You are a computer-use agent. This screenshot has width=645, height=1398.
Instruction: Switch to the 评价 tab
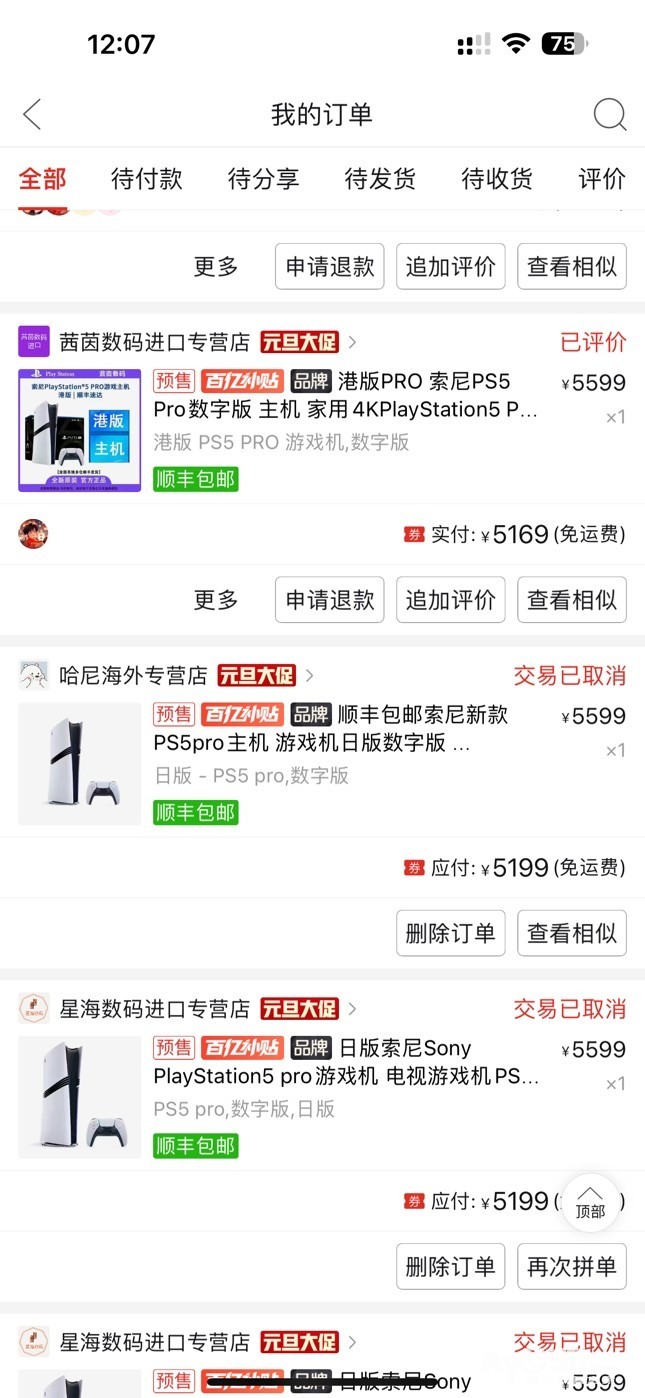tap(601, 179)
